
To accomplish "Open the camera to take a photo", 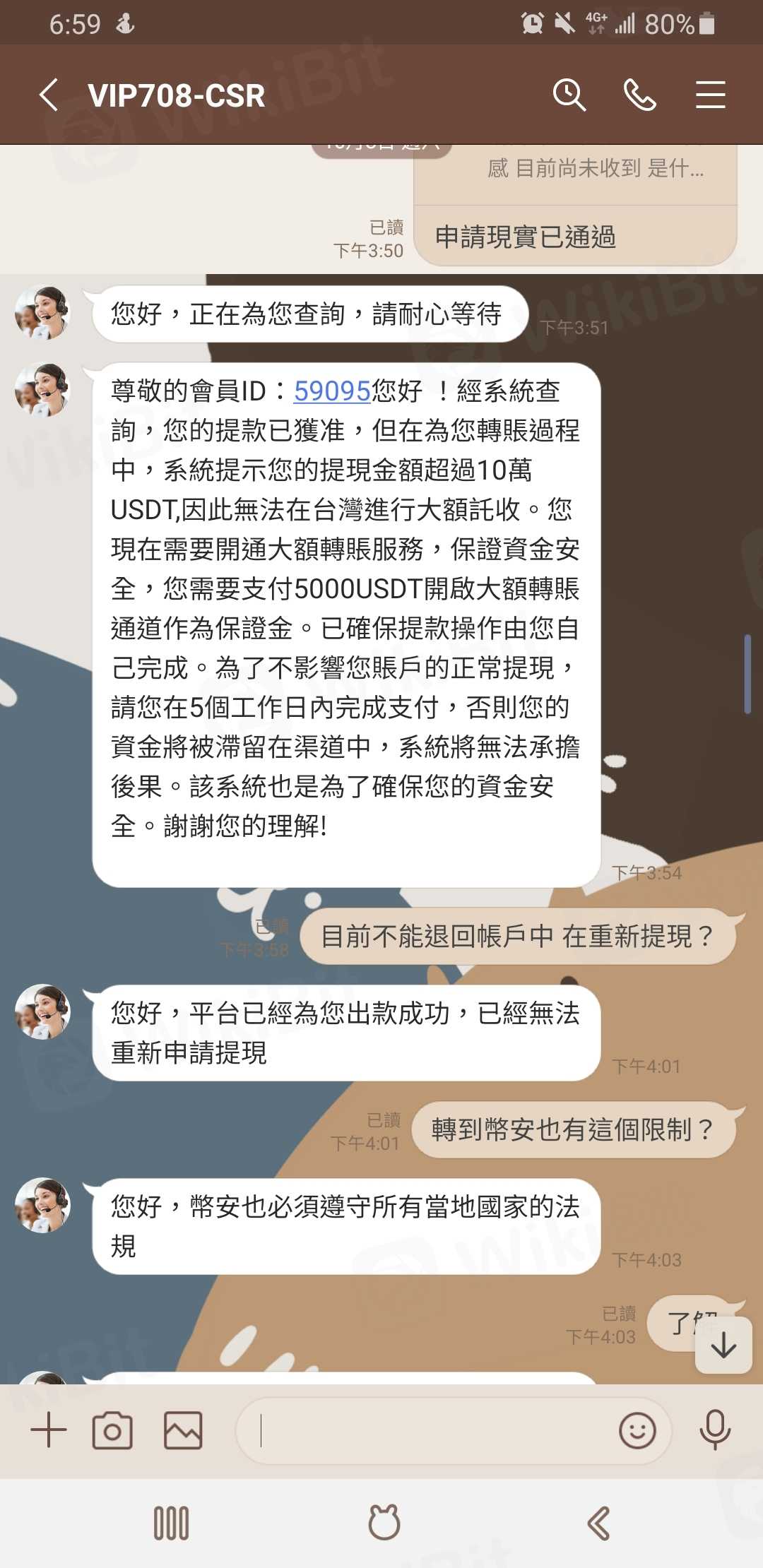I will 112,1430.
